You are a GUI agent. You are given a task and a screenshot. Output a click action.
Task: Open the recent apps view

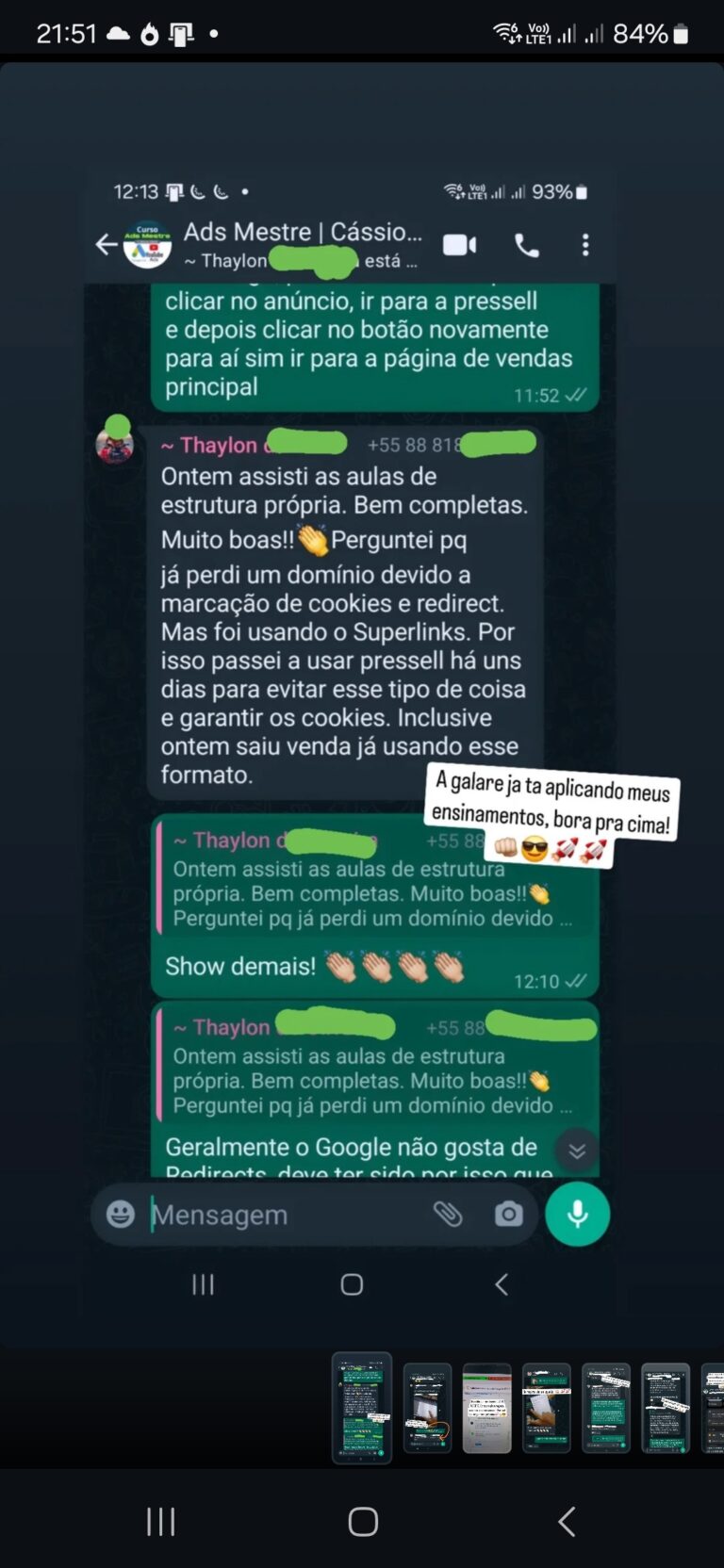160,1521
